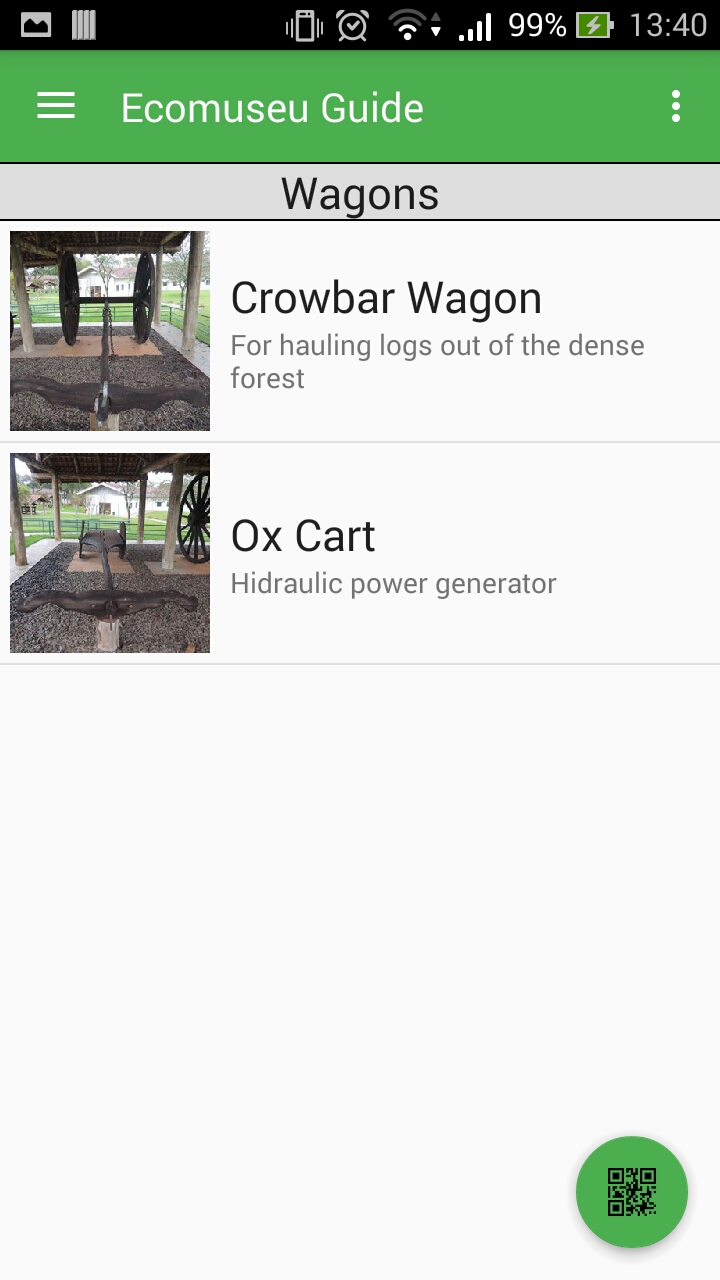The width and height of the screenshot is (720, 1280).
Task: Open the hamburger navigation drawer
Action: coord(56,107)
